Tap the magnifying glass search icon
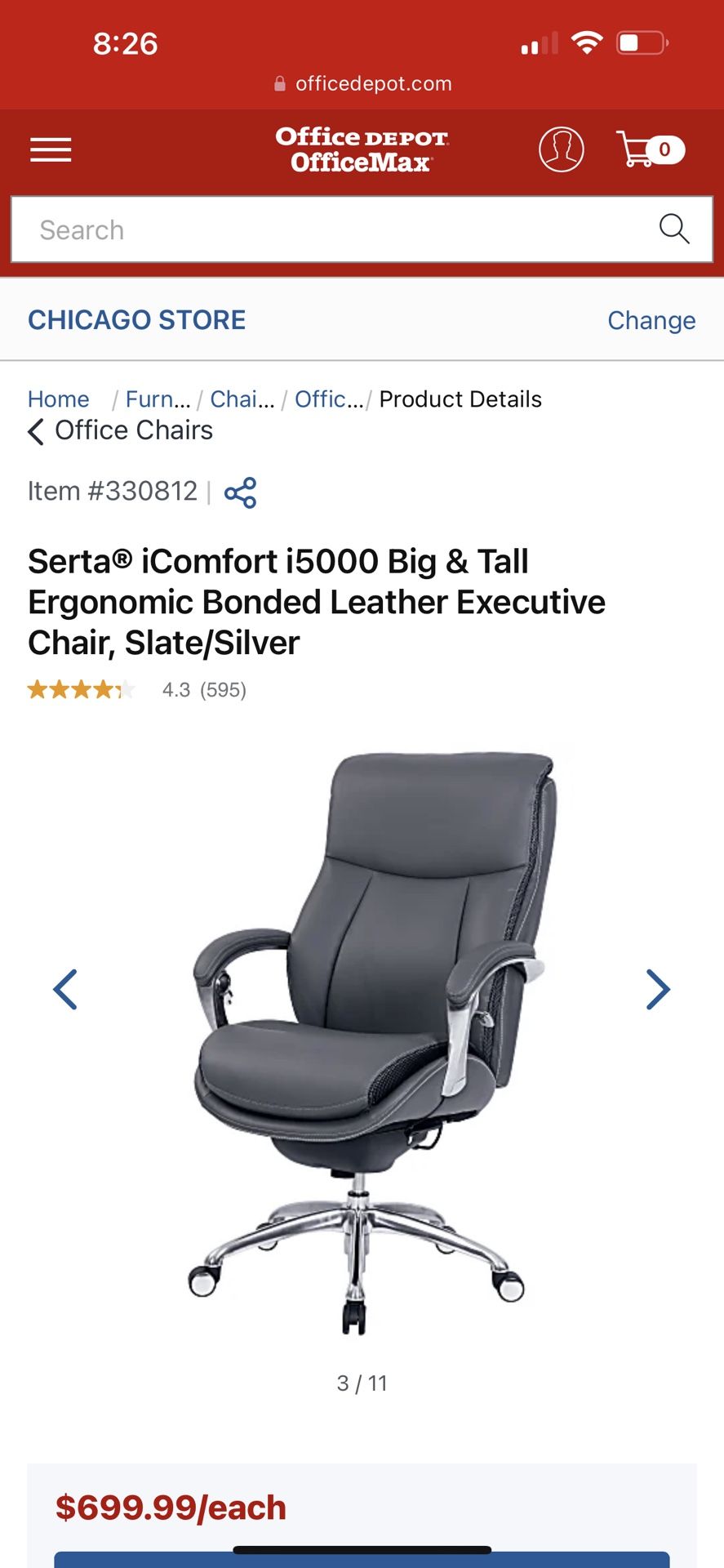Screen dimensions: 724x1568 tap(674, 229)
